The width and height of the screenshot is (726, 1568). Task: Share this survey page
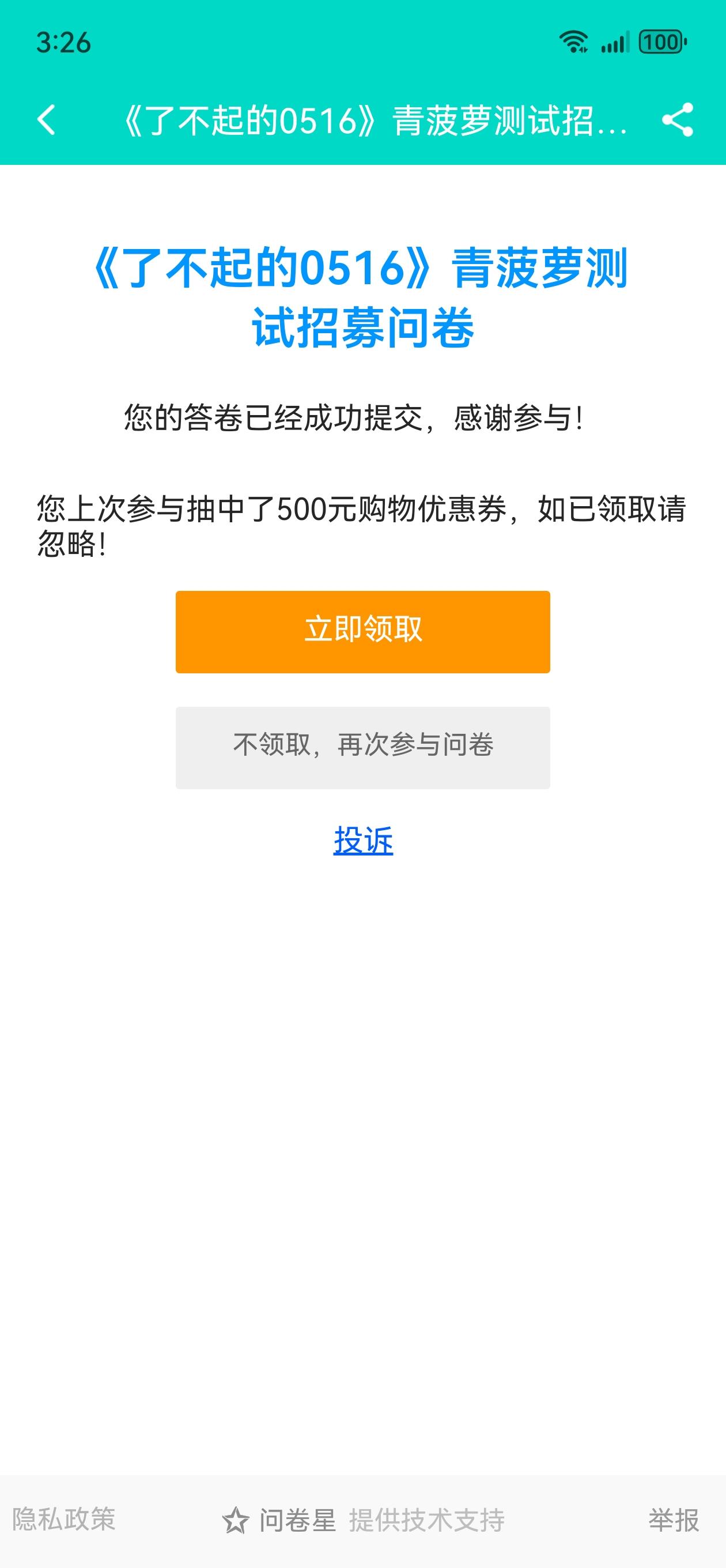678,119
